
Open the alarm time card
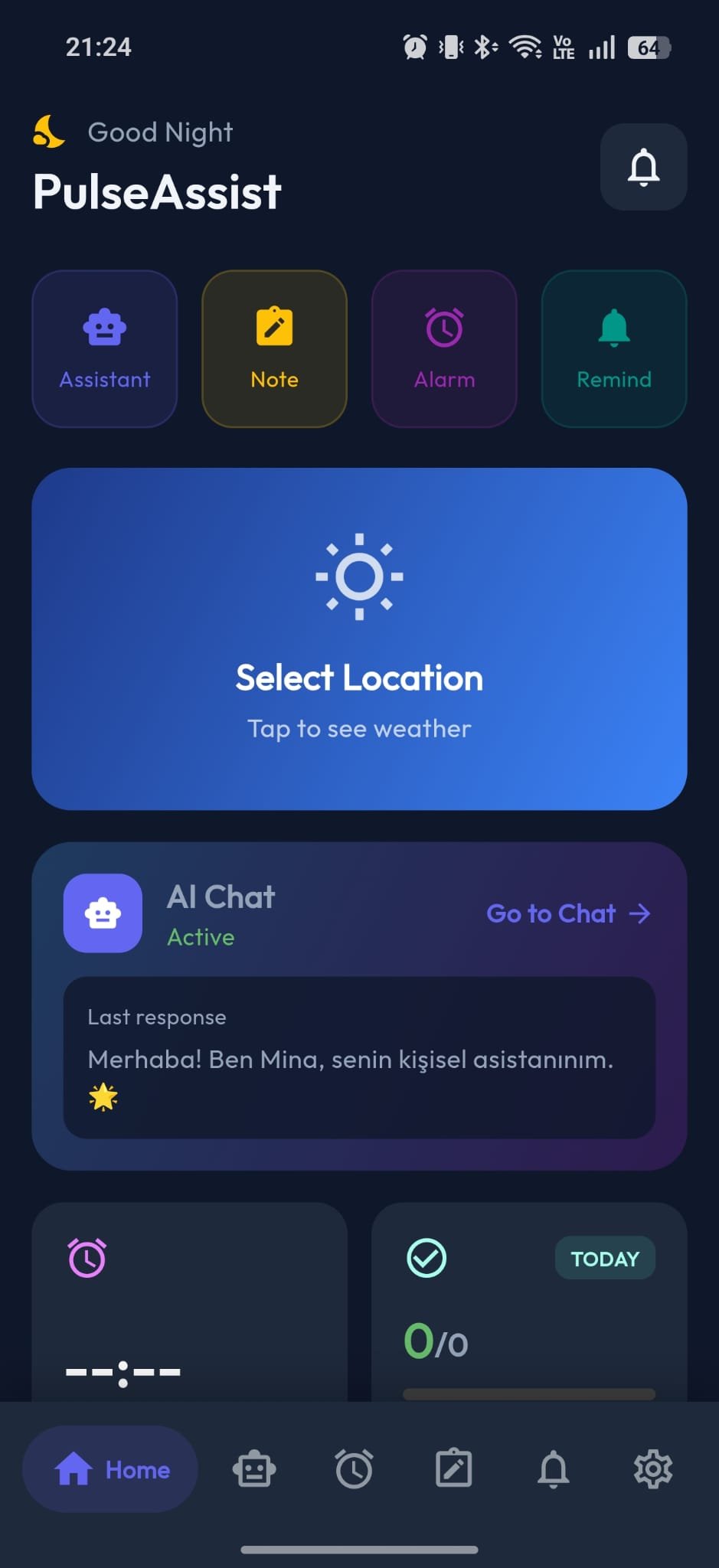[x=189, y=1302]
